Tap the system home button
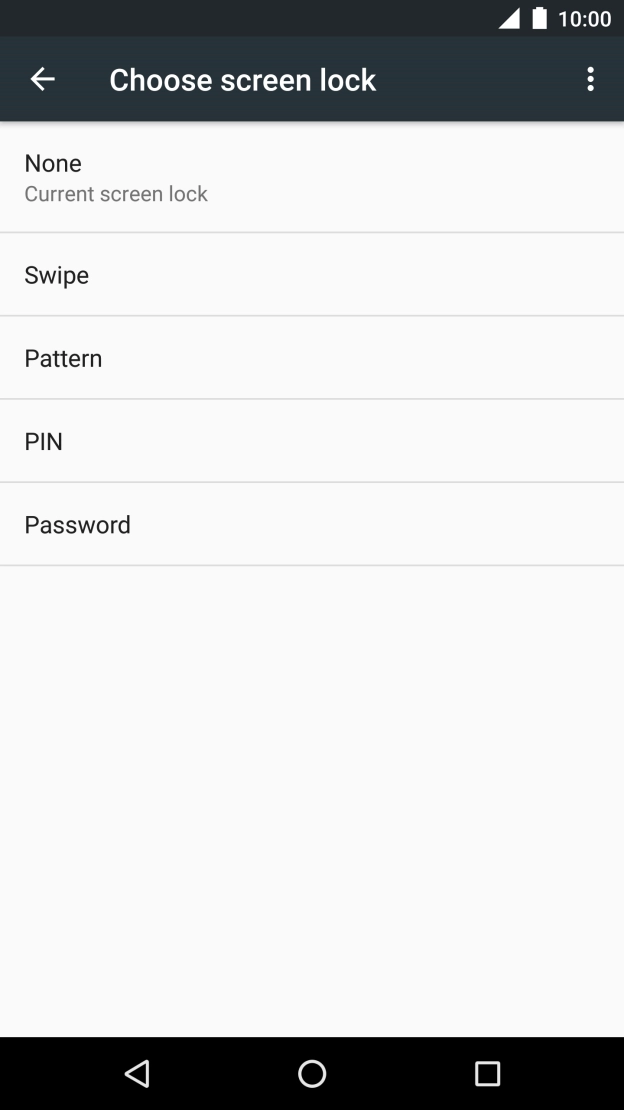 tap(312, 1074)
